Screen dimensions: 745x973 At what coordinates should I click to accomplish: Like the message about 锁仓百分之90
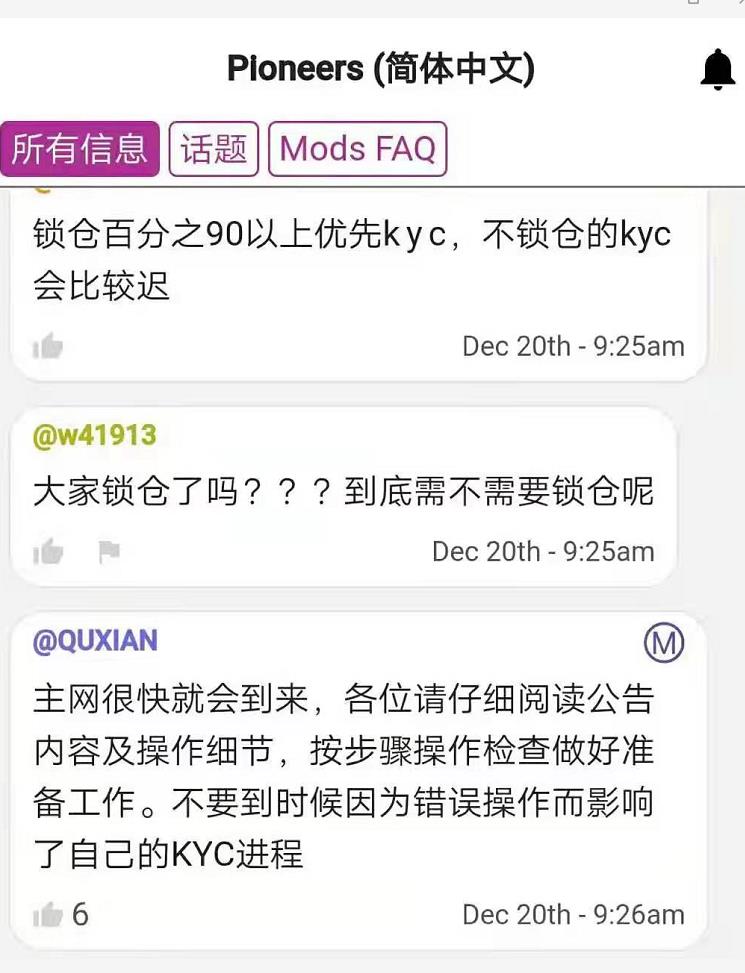(47, 347)
